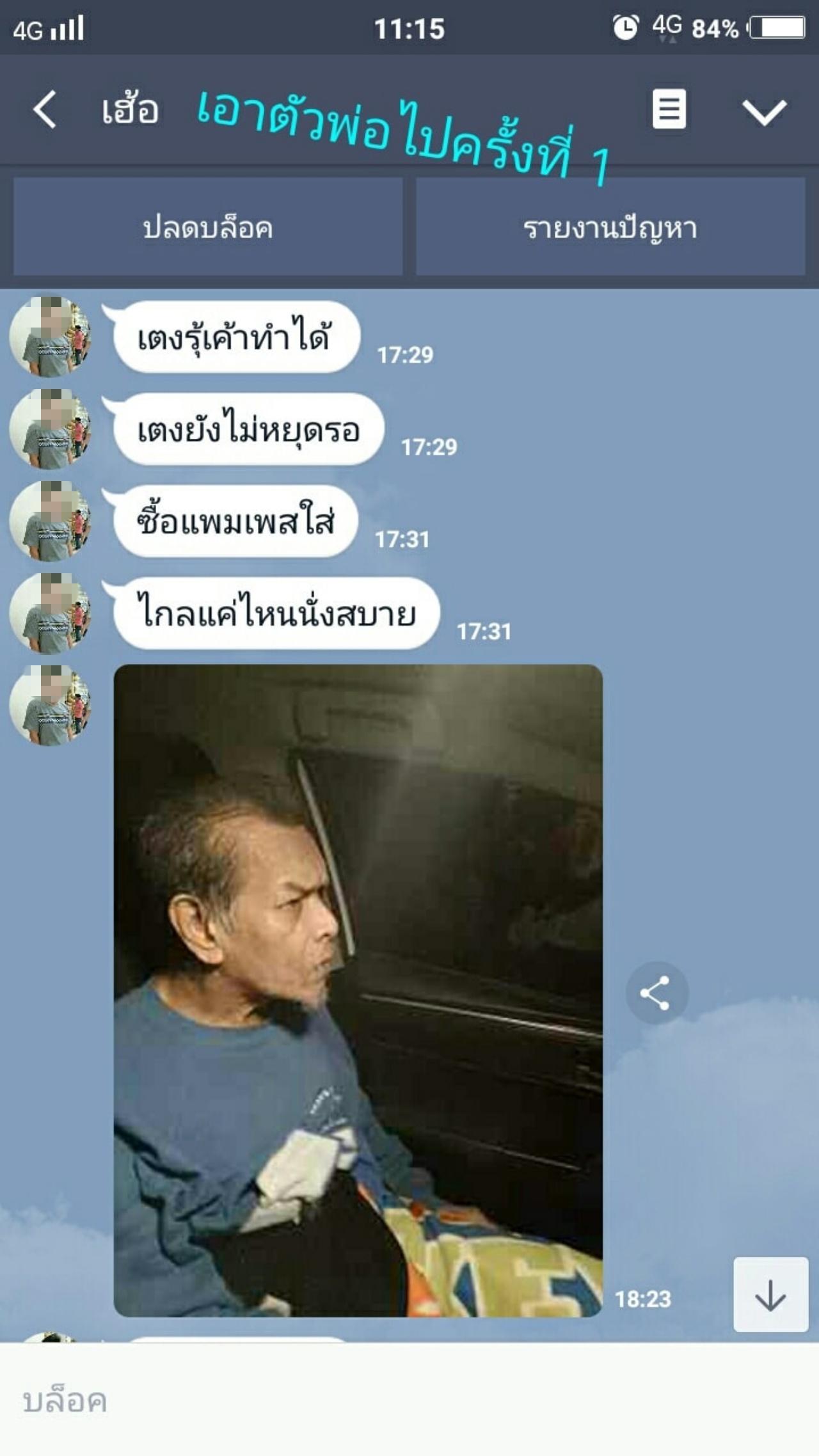Open sender's profile picture next to เตงรู้เค้าทำได้
819x1456 pixels.
point(50,336)
